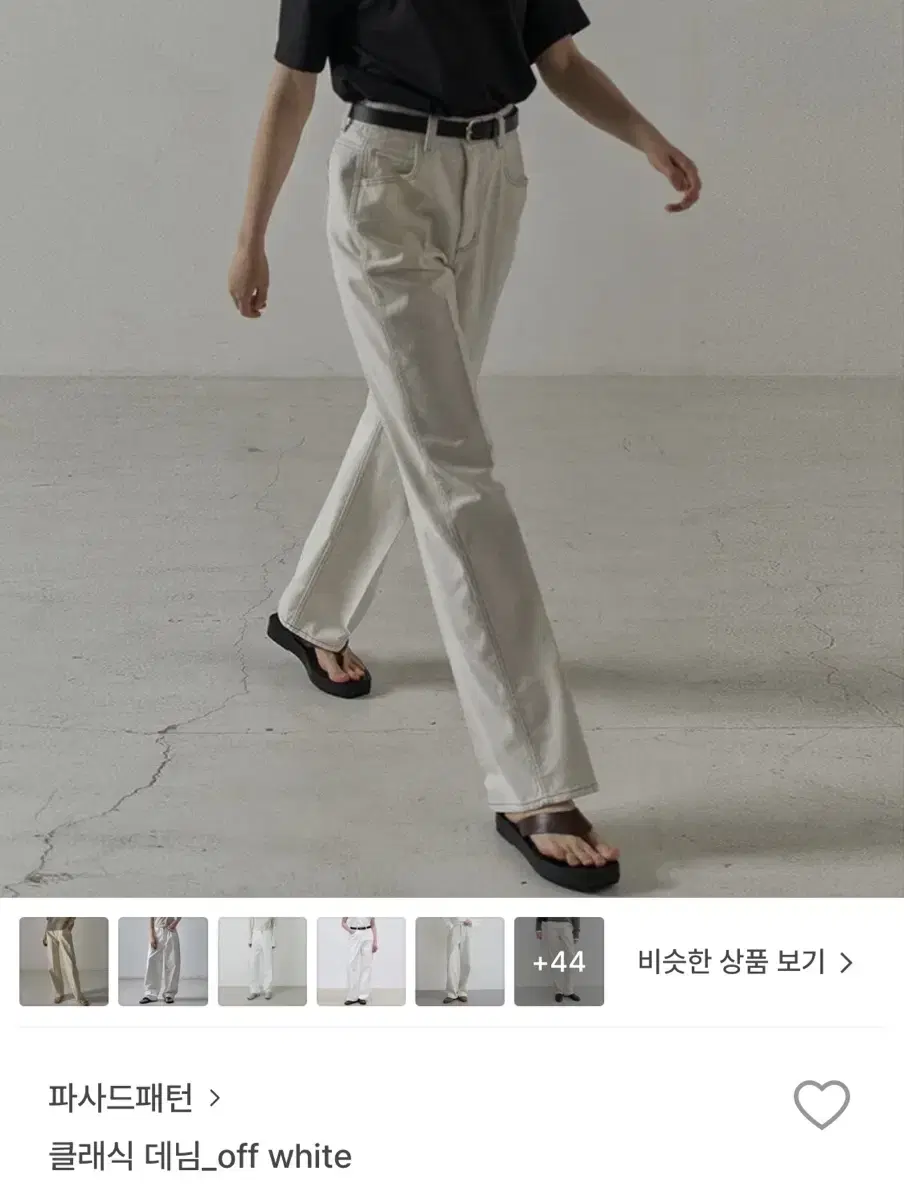Open the 클래식 데님_off white product title
The height and width of the screenshot is (1200, 904).
click(200, 1155)
